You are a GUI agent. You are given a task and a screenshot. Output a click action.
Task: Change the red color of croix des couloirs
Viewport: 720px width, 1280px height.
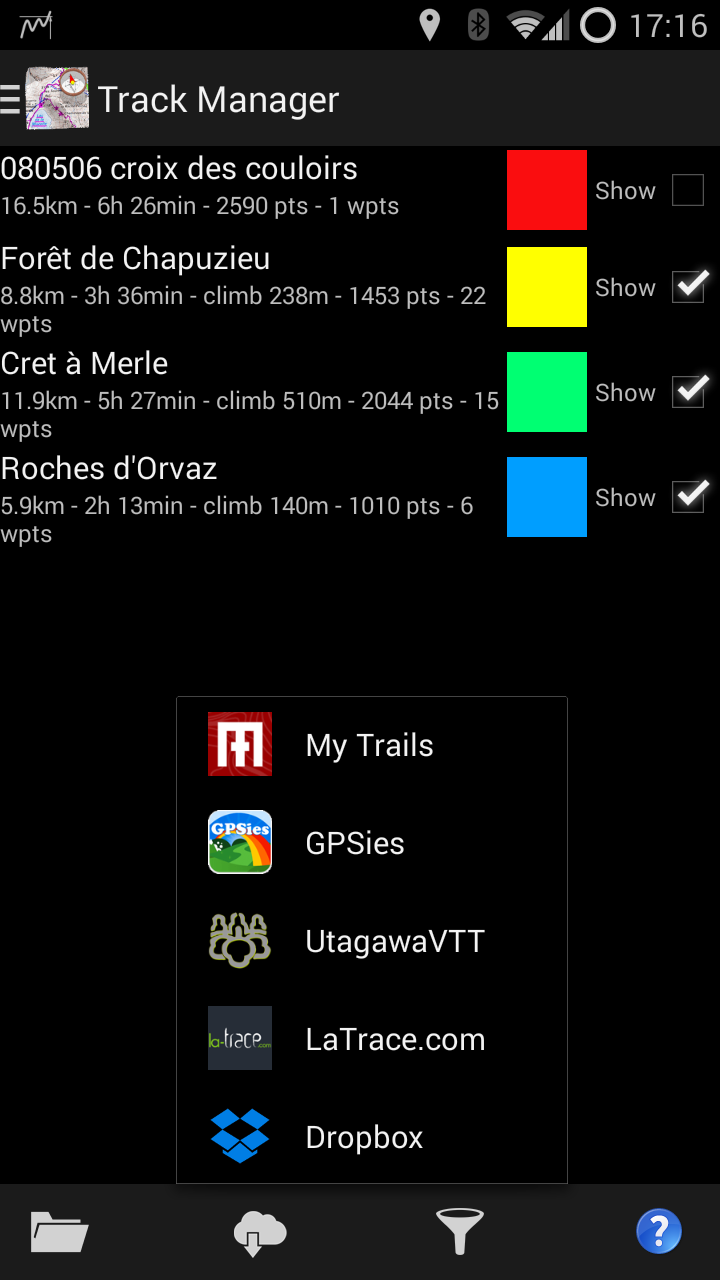[546, 190]
